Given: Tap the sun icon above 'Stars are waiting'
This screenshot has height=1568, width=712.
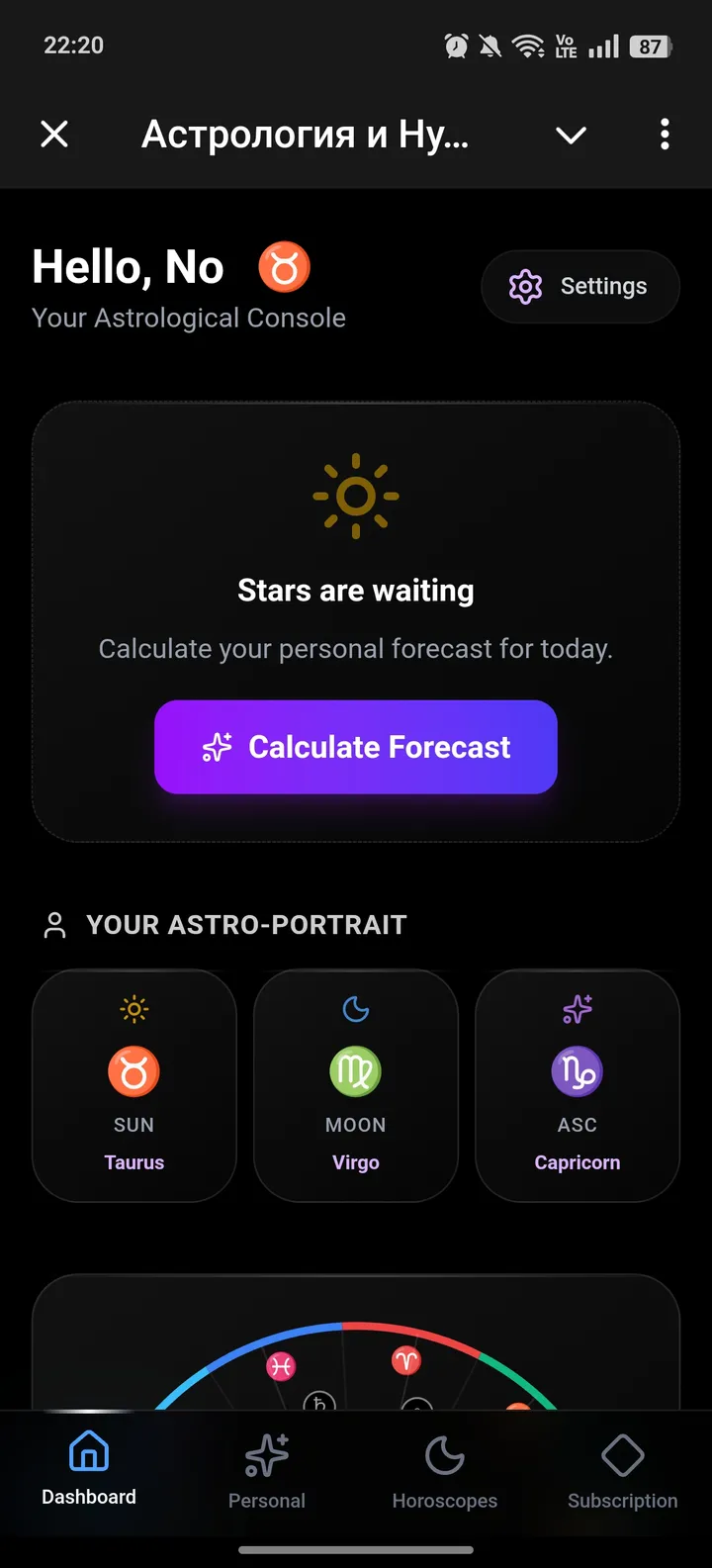Looking at the screenshot, I should (x=355, y=495).
